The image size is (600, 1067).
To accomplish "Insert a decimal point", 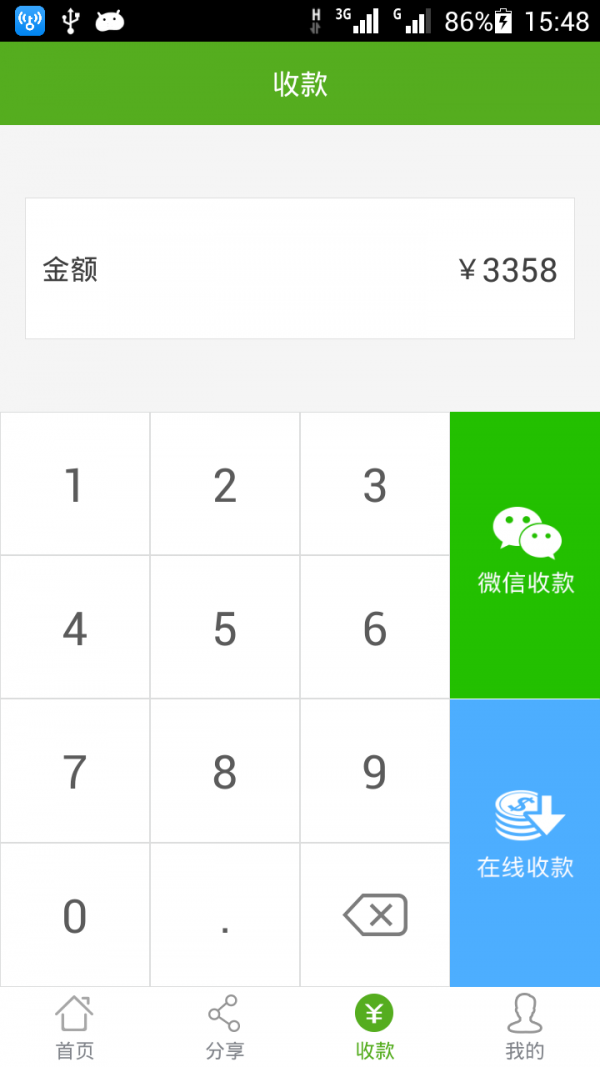I will [x=225, y=915].
